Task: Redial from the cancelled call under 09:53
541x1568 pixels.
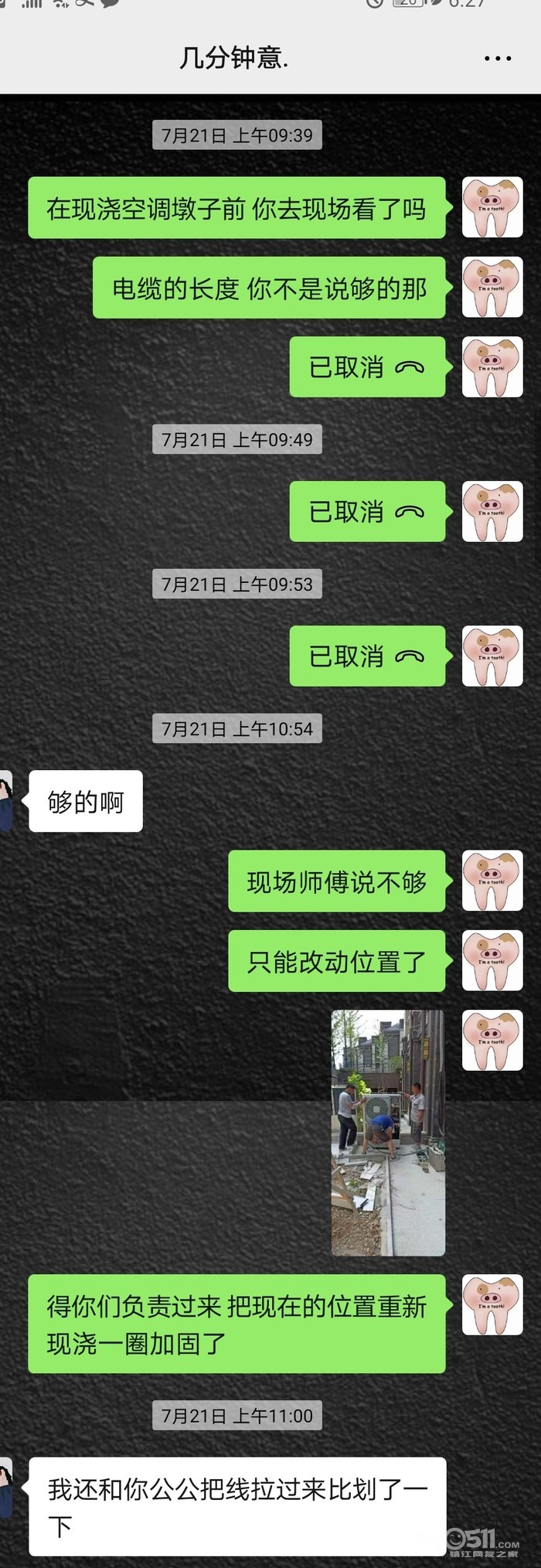Action: [367, 656]
